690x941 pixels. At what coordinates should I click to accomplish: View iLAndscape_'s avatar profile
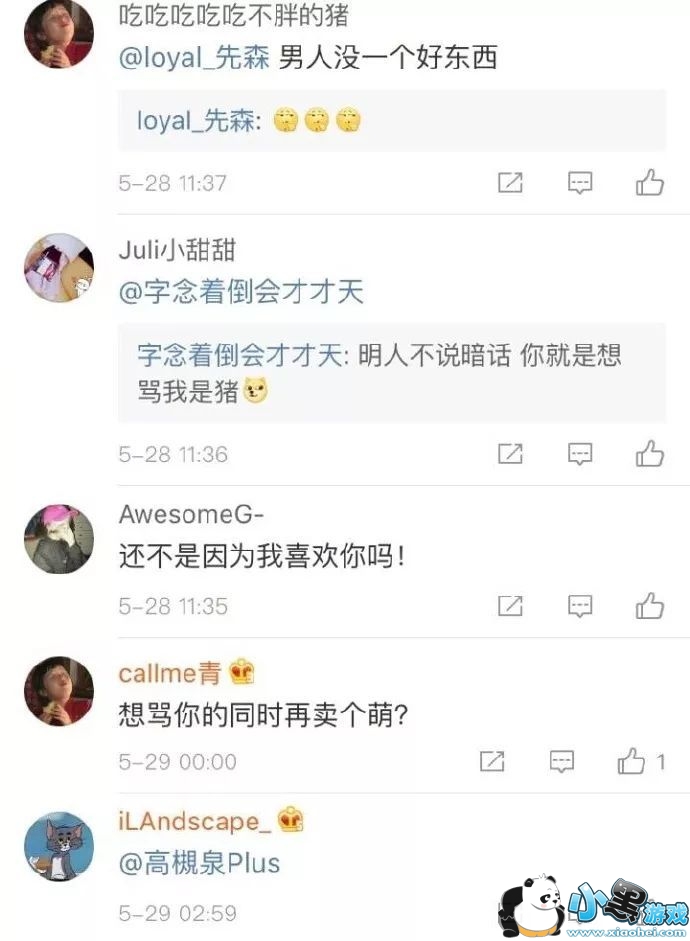[58, 846]
